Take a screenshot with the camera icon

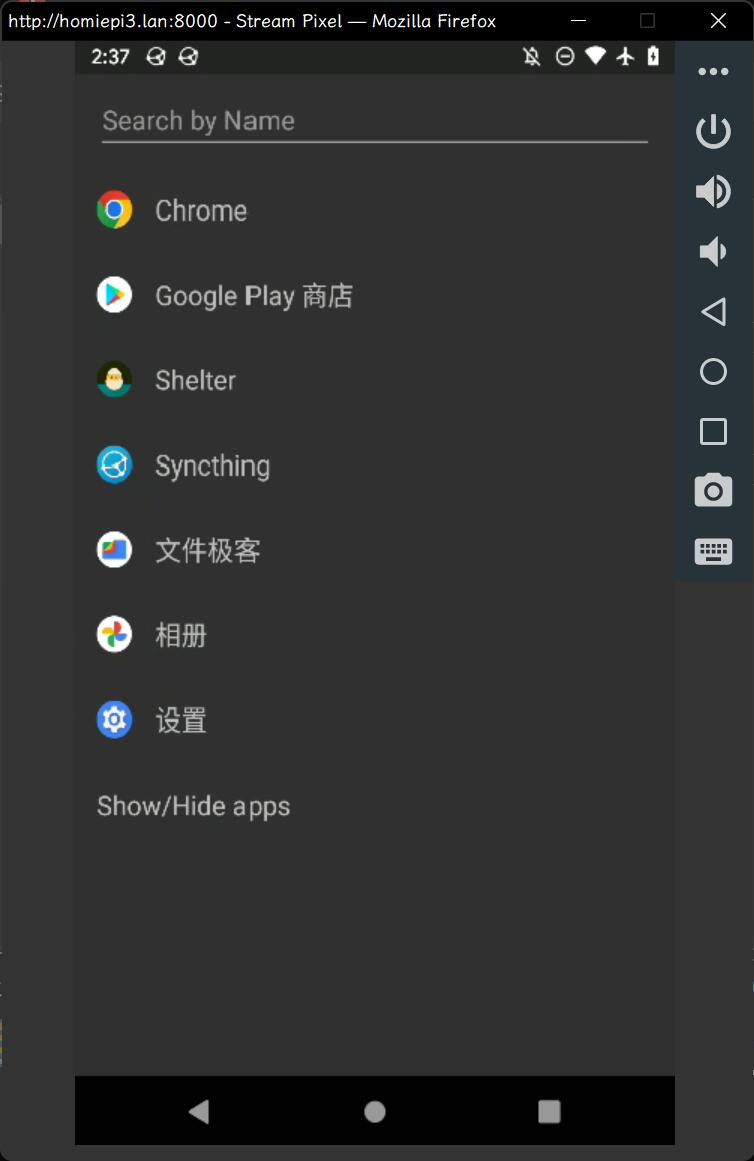(x=713, y=491)
